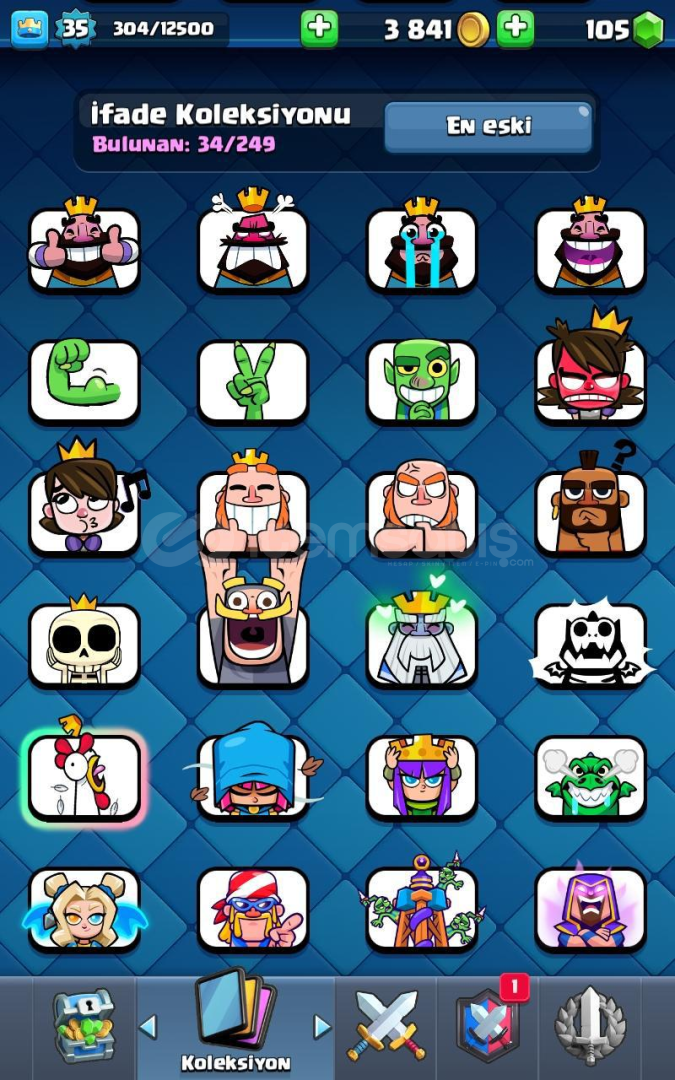
Task: Open the shop chest tab
Action: click(x=84, y=1026)
